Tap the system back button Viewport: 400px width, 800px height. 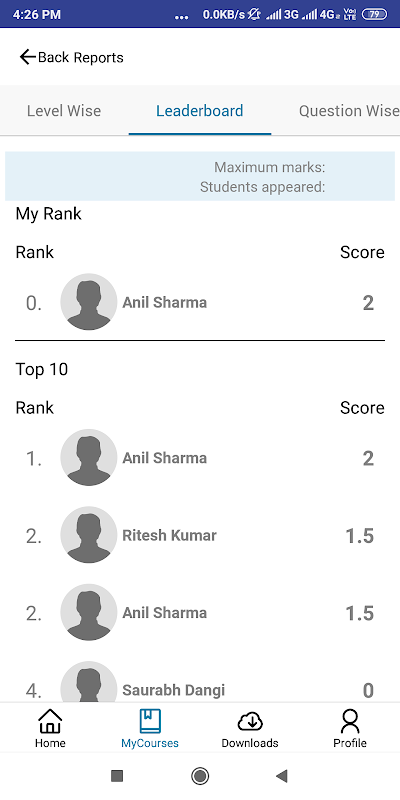pos(282,776)
